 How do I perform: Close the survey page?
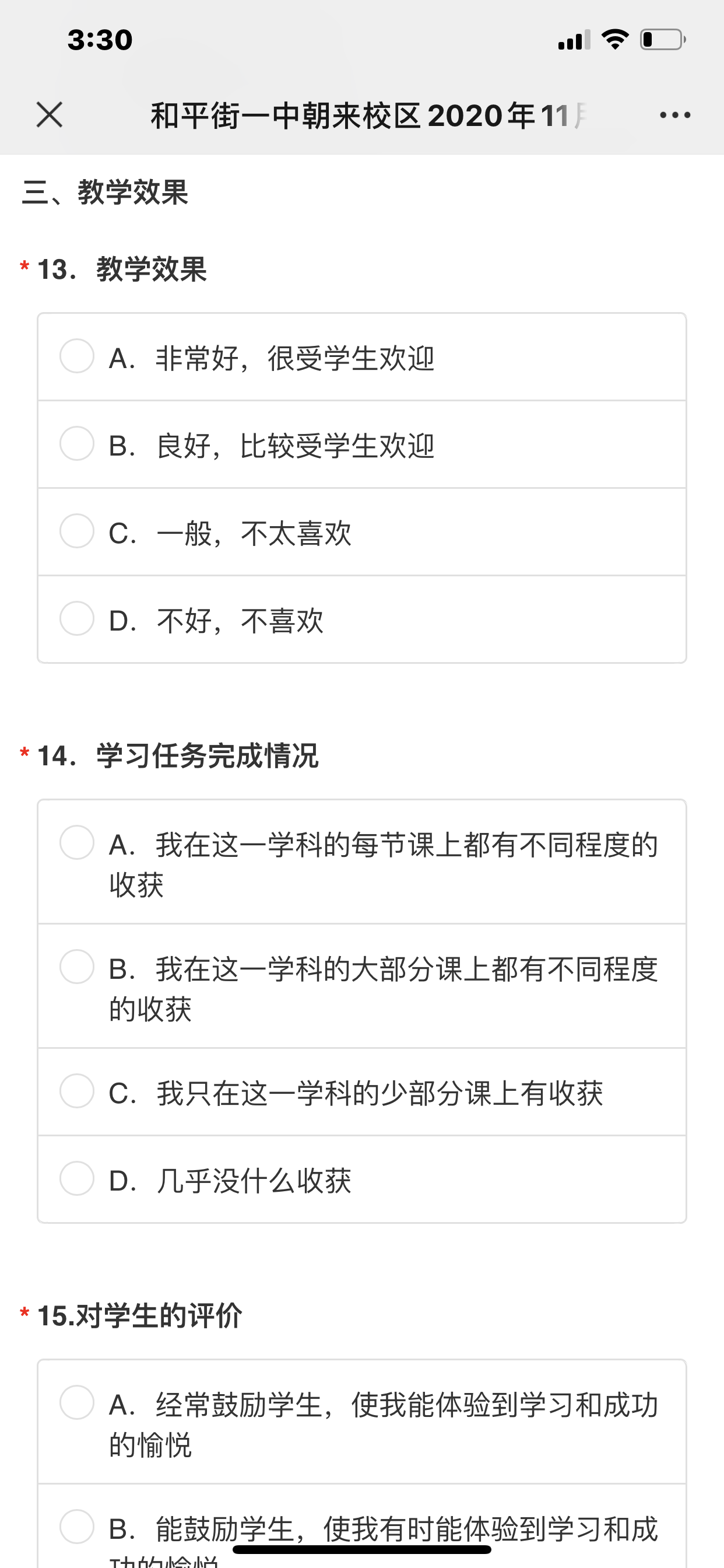pyautogui.click(x=50, y=114)
